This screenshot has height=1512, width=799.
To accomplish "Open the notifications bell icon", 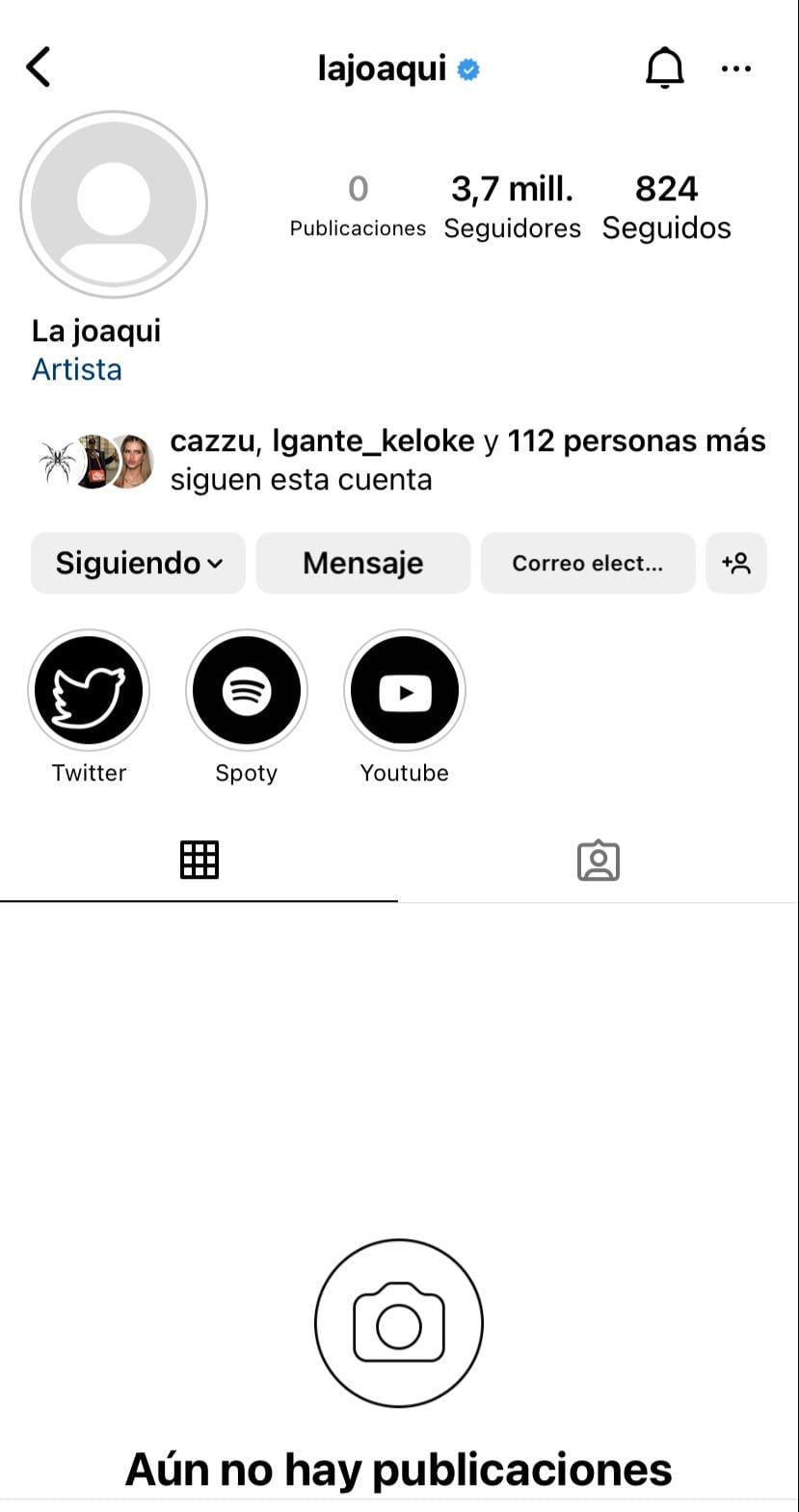I will click(664, 67).
